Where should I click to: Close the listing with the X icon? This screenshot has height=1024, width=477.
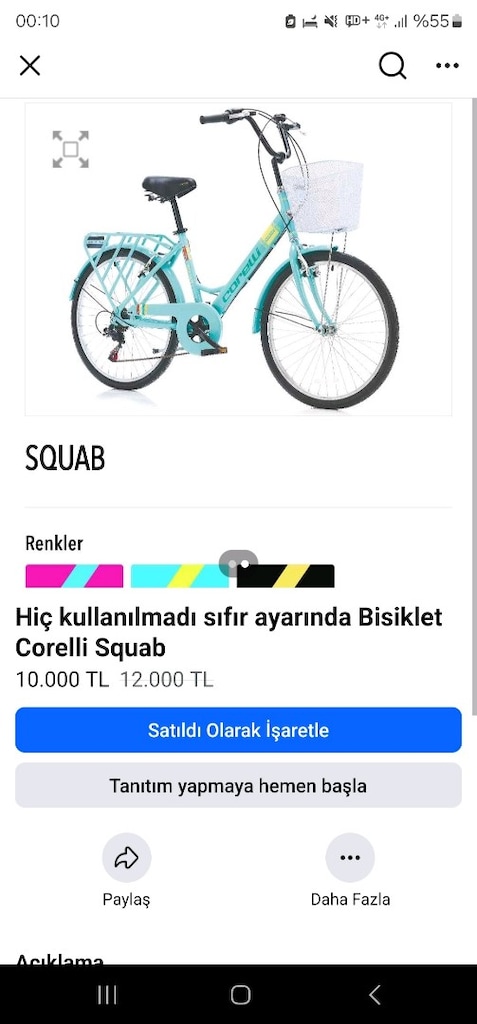pyautogui.click(x=30, y=65)
